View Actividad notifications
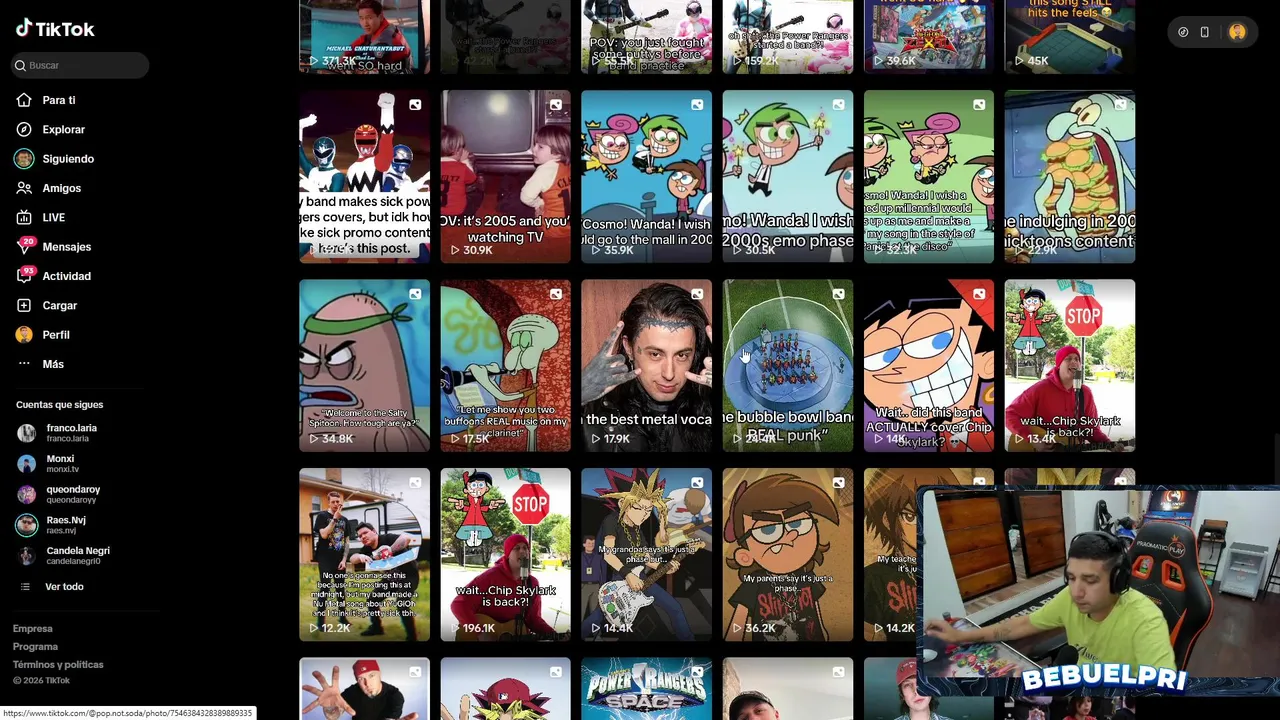The image size is (1280, 720). pos(66,276)
